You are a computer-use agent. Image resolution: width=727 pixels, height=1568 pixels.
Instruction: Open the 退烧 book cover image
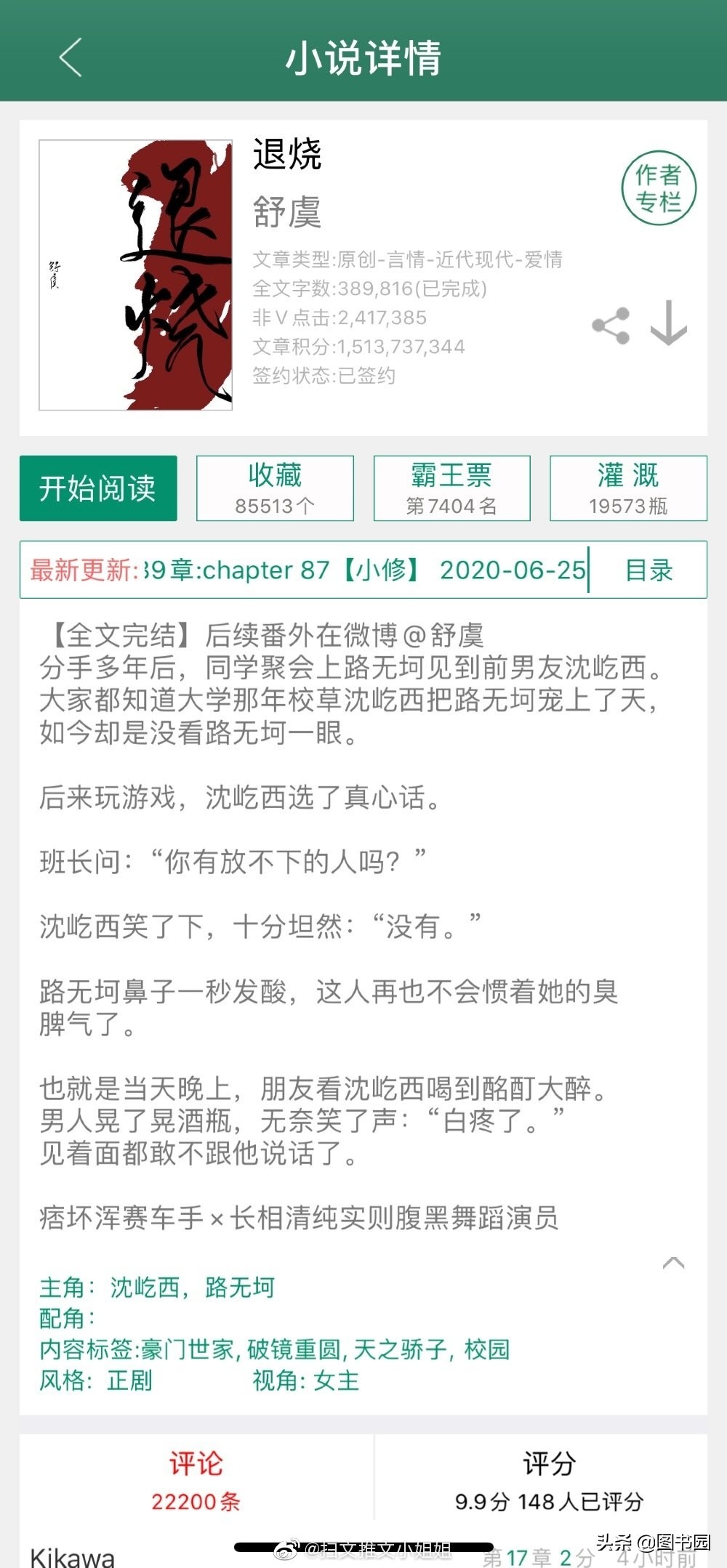[136, 275]
